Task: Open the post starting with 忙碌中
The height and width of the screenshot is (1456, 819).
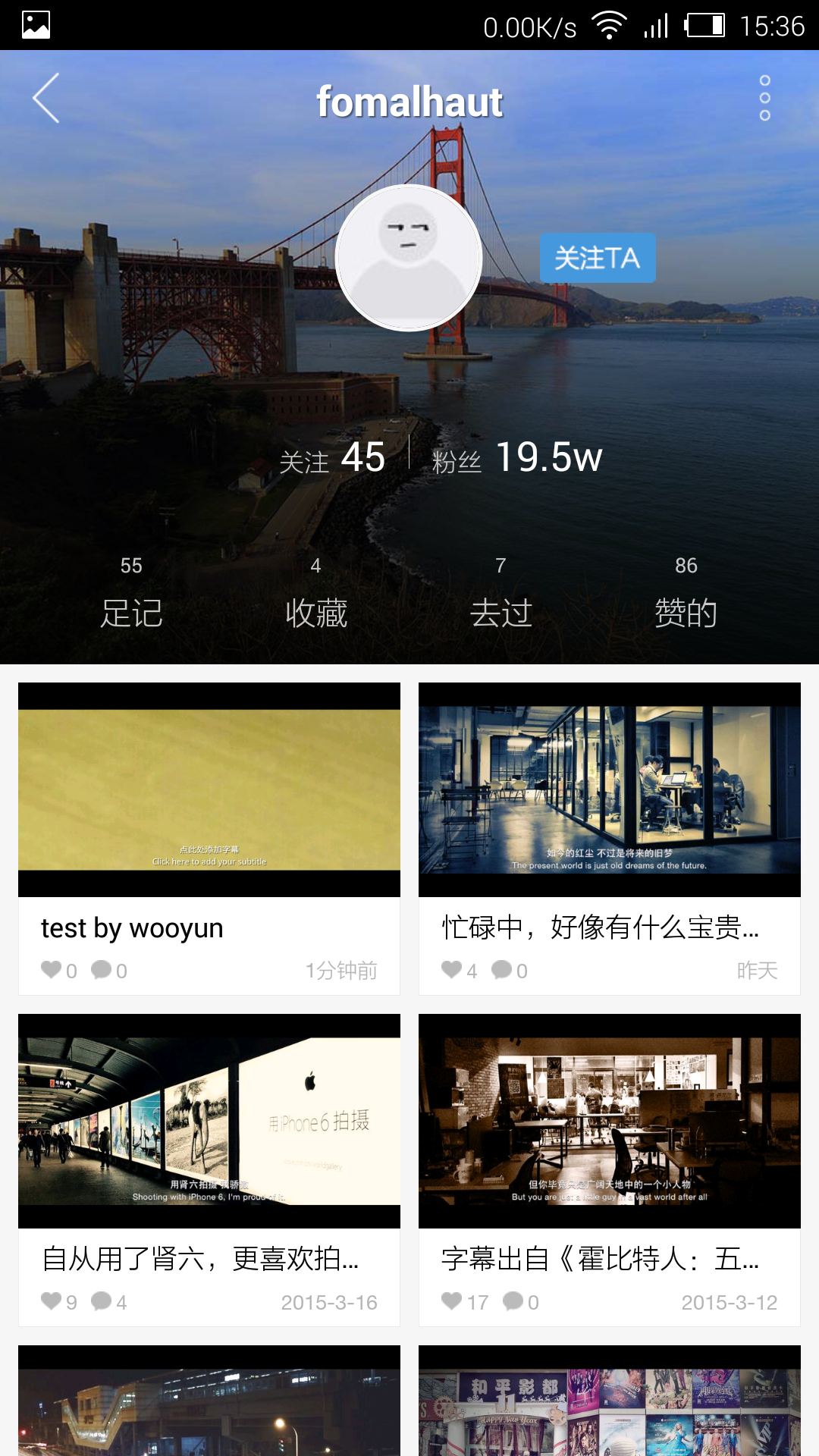Action: click(x=610, y=839)
